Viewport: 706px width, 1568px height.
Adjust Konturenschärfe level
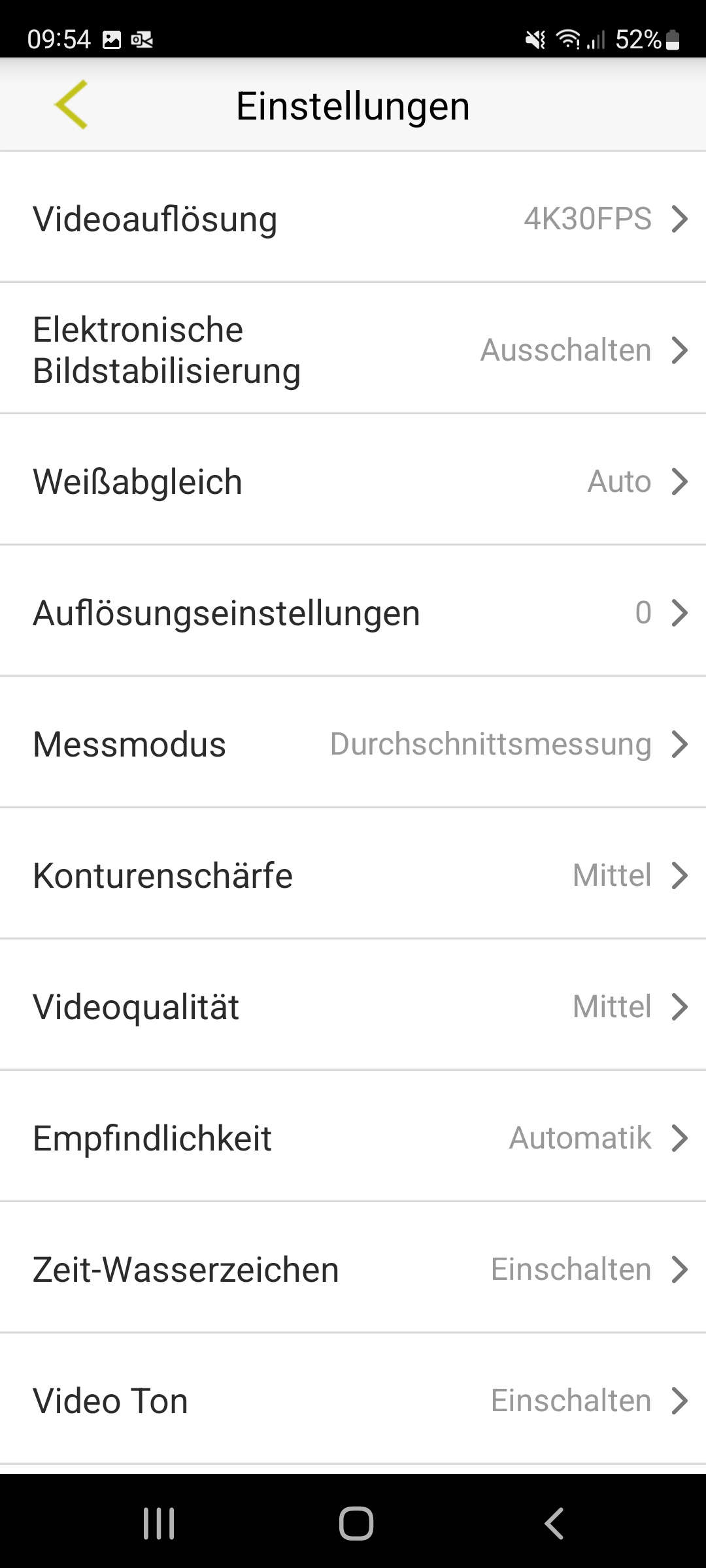[353, 875]
